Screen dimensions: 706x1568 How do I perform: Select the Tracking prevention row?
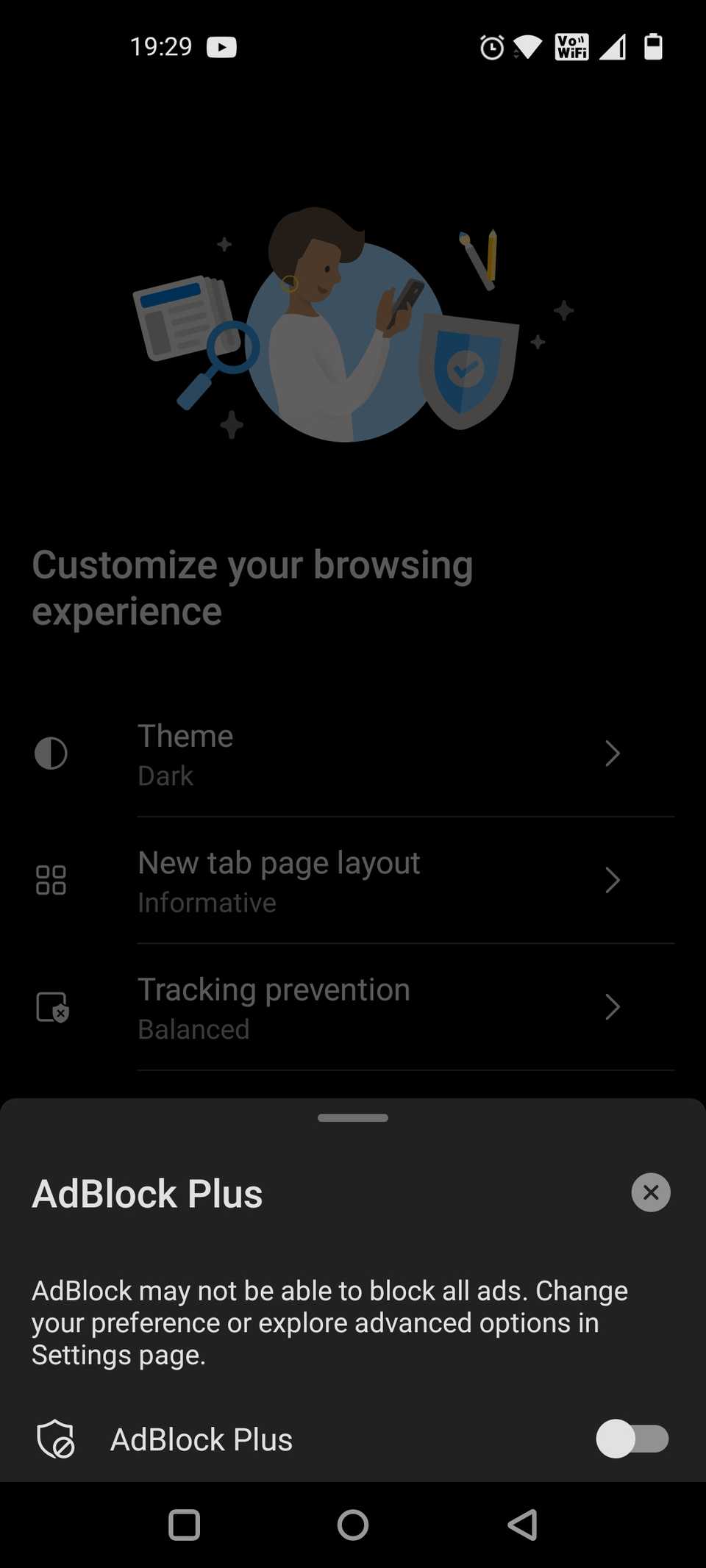click(331, 1007)
